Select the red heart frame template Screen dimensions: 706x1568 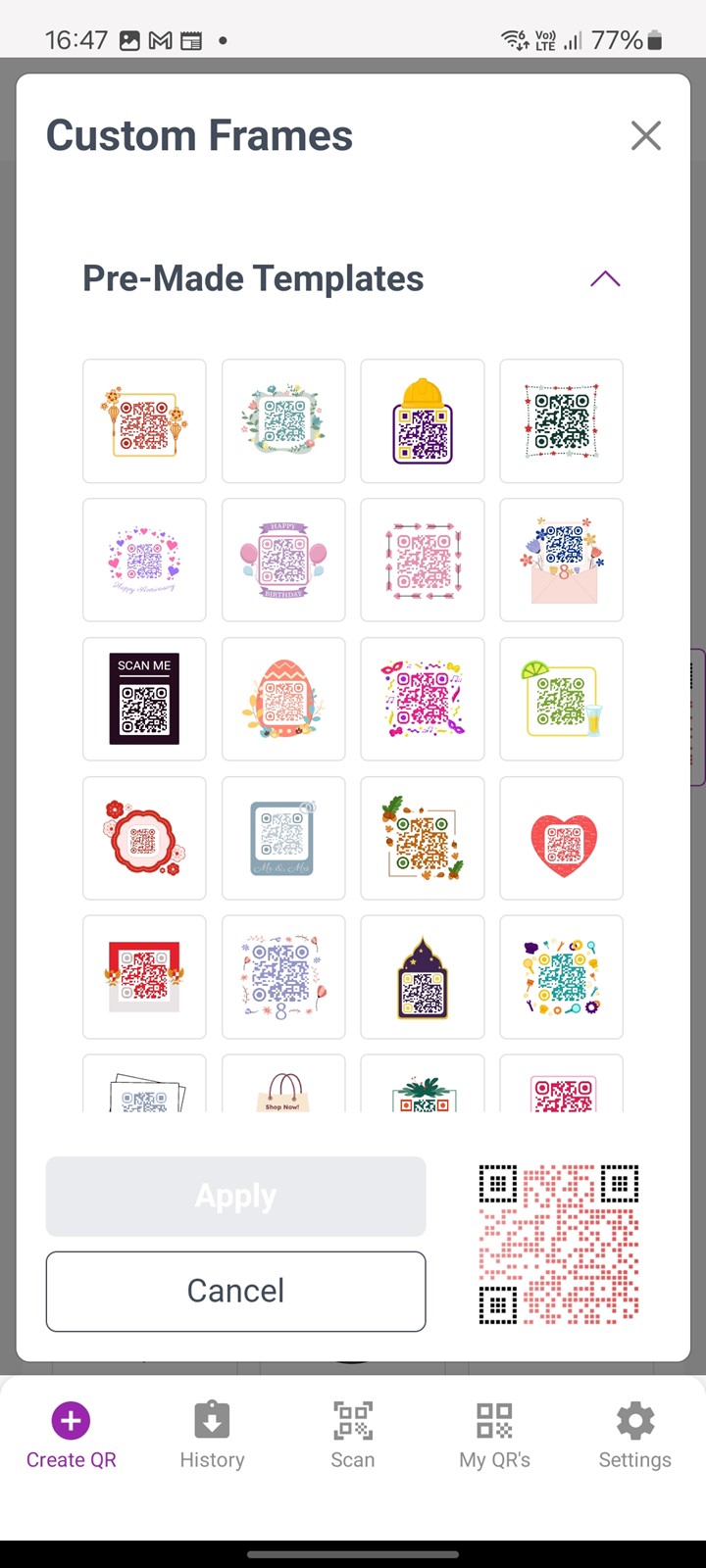(561, 838)
